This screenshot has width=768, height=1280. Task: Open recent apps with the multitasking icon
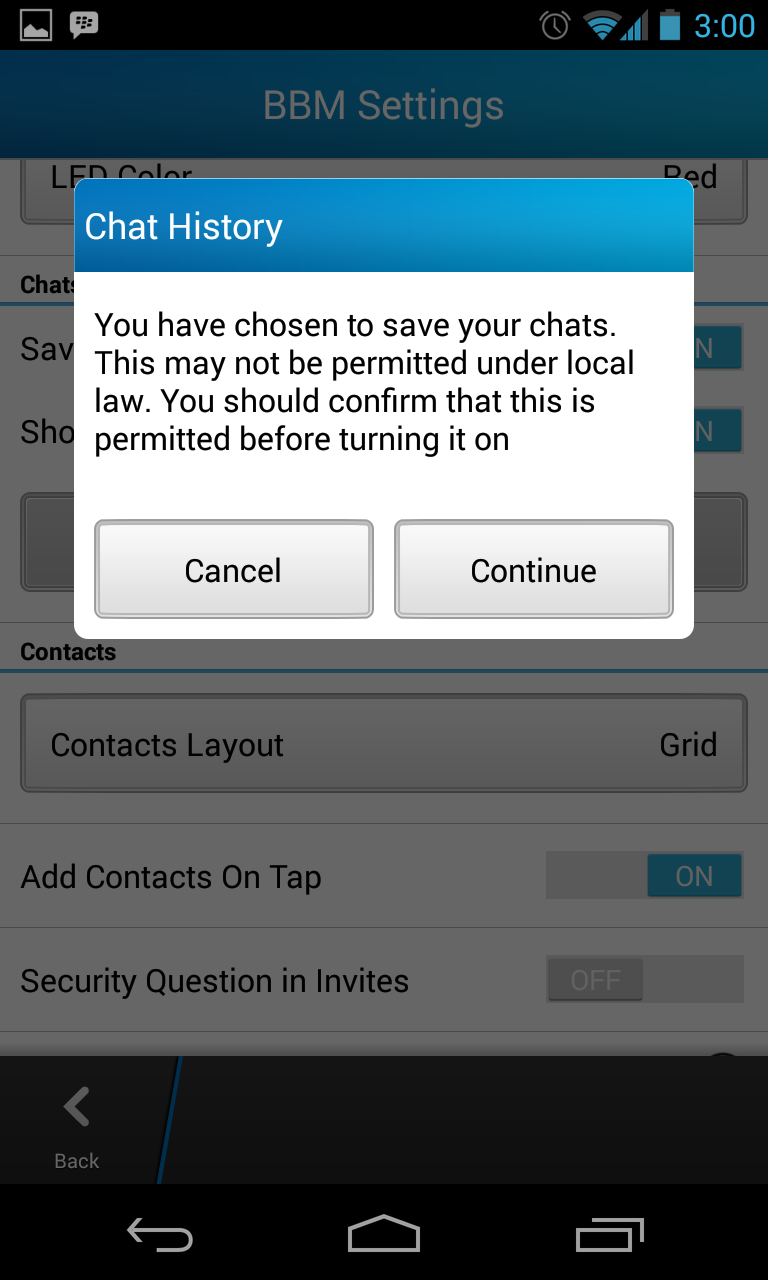pyautogui.click(x=608, y=1235)
